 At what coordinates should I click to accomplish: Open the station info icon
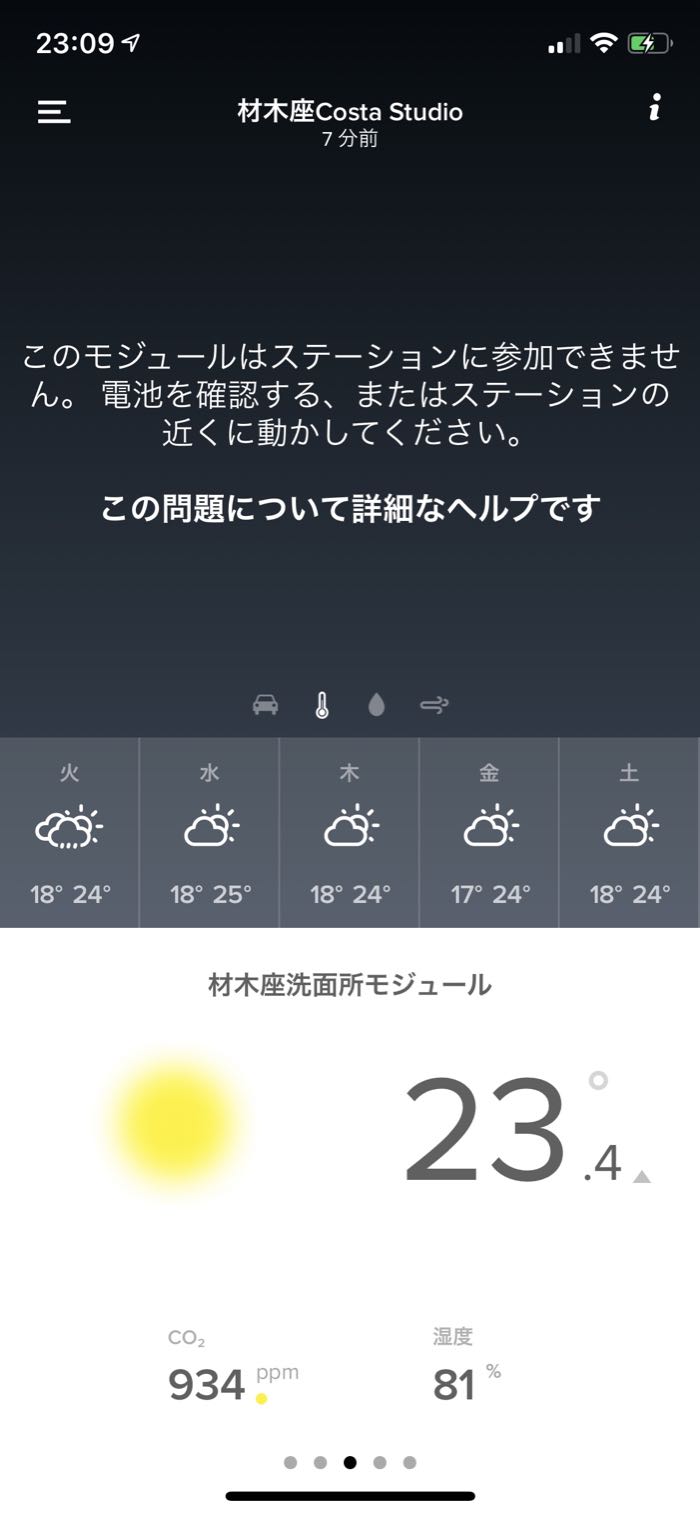tap(654, 109)
